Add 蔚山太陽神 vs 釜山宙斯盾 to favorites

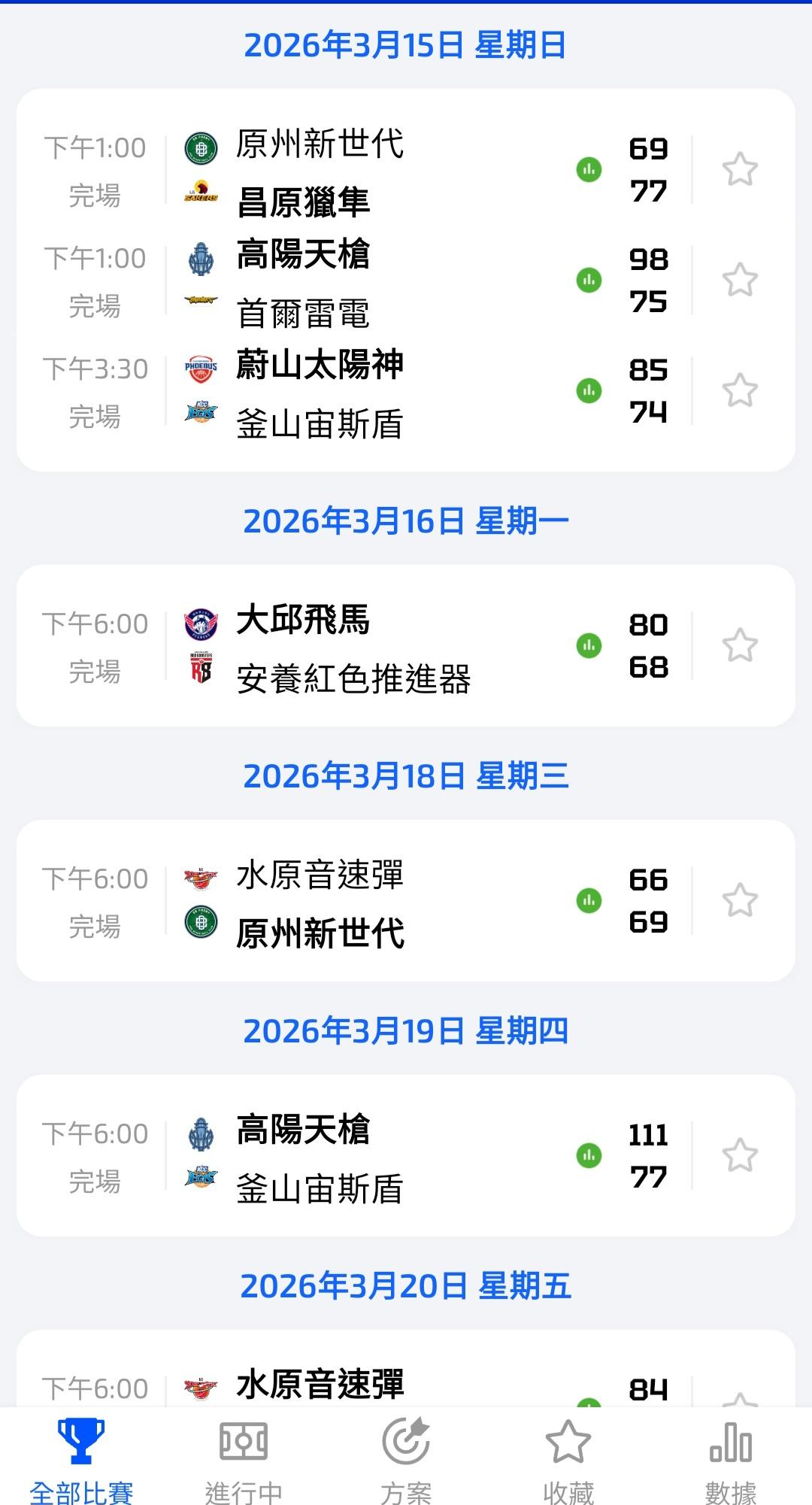point(740,390)
